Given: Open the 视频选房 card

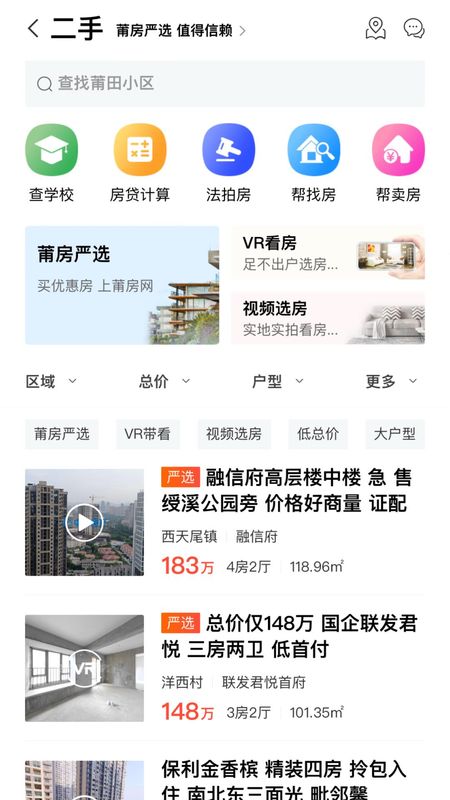Looking at the screenshot, I should (x=328, y=318).
